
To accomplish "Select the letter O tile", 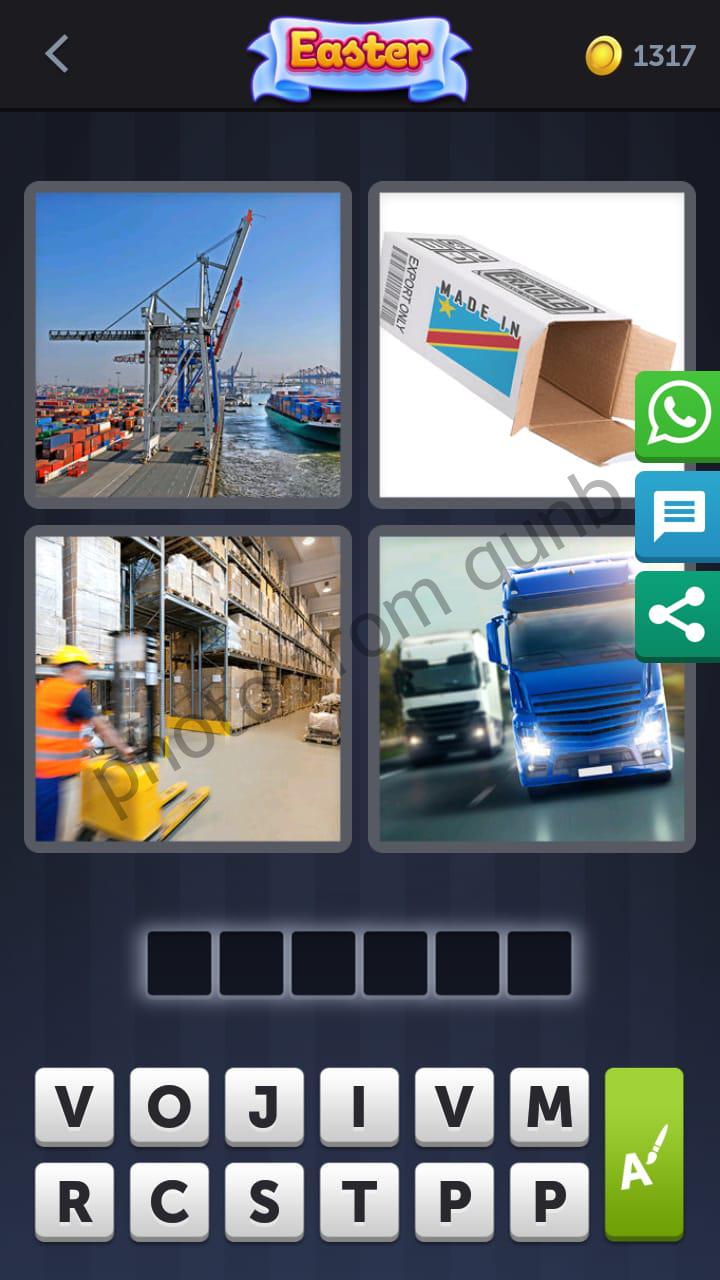I will point(168,1109).
